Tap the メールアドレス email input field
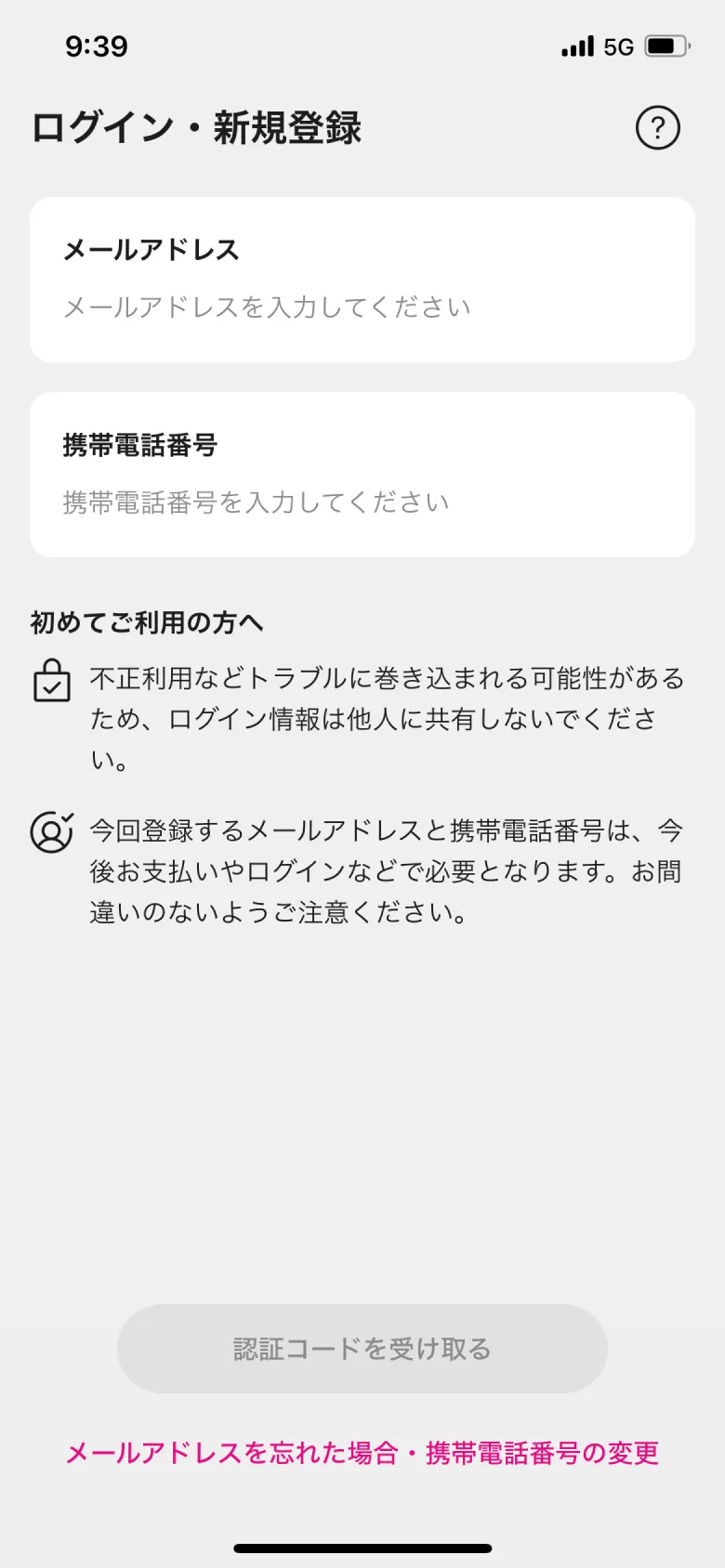Screen dimensions: 725x1568 coord(362,279)
